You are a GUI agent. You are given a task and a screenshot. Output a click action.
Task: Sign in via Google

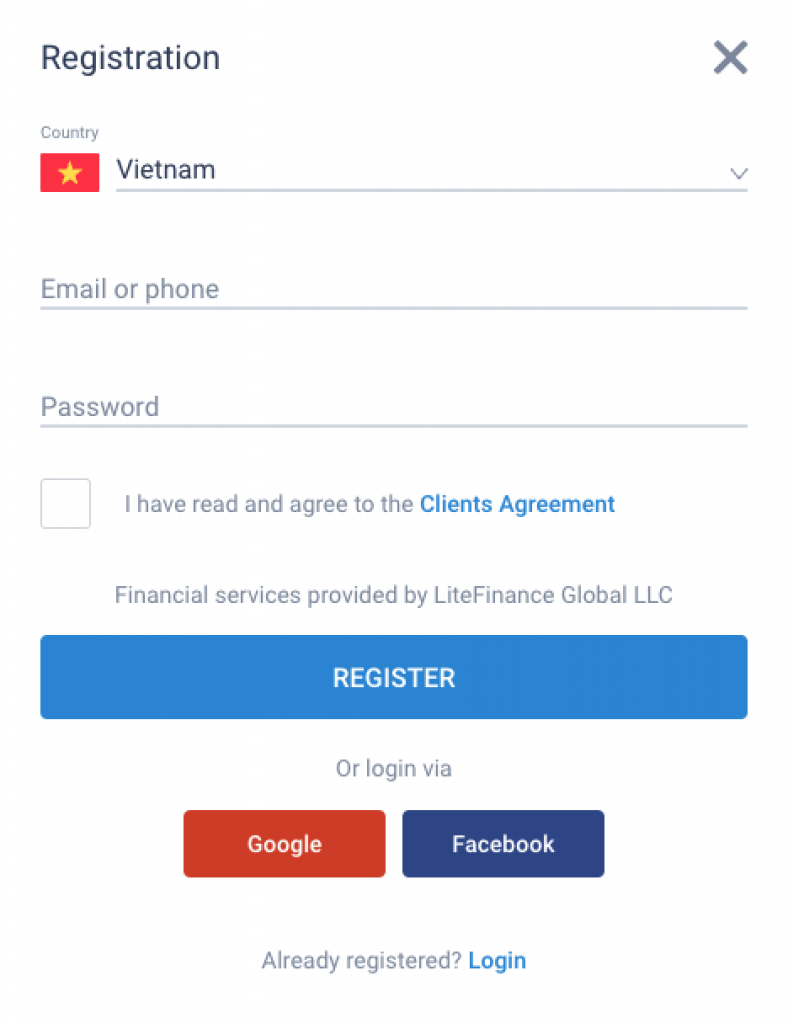pos(284,844)
